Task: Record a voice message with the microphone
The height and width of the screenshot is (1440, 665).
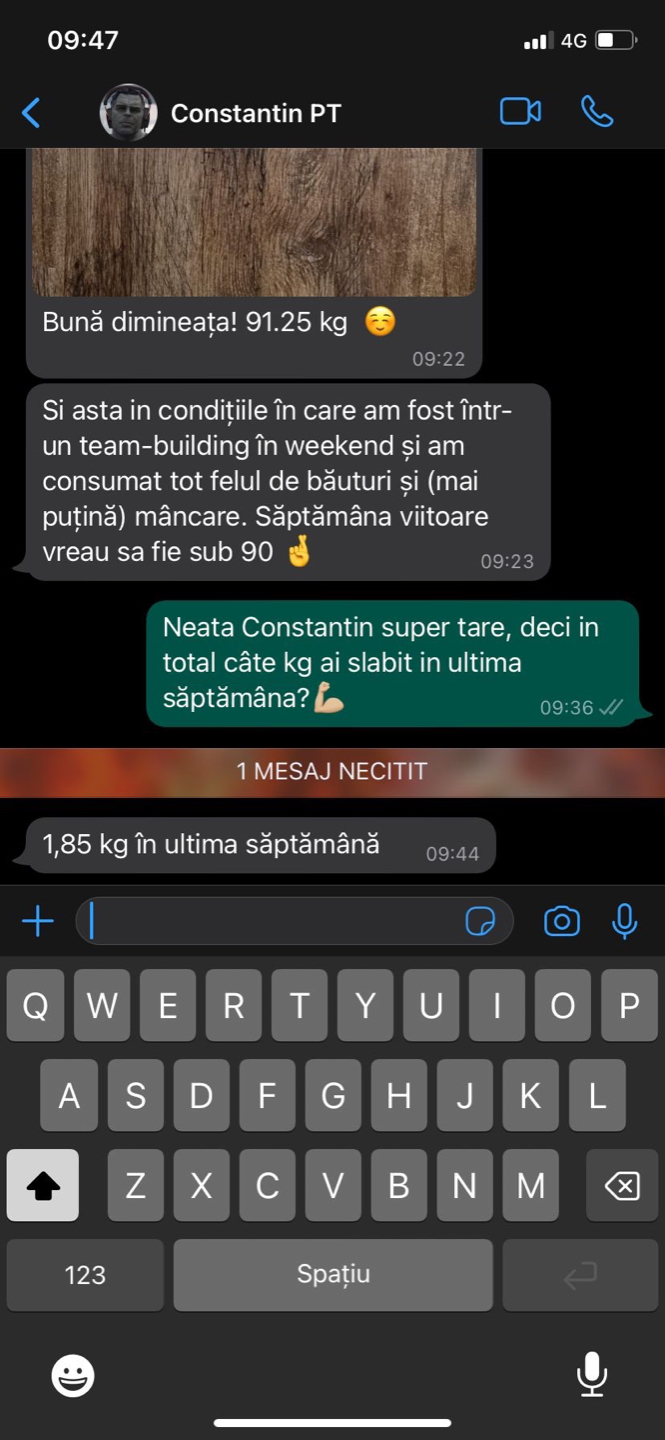Action: 625,921
